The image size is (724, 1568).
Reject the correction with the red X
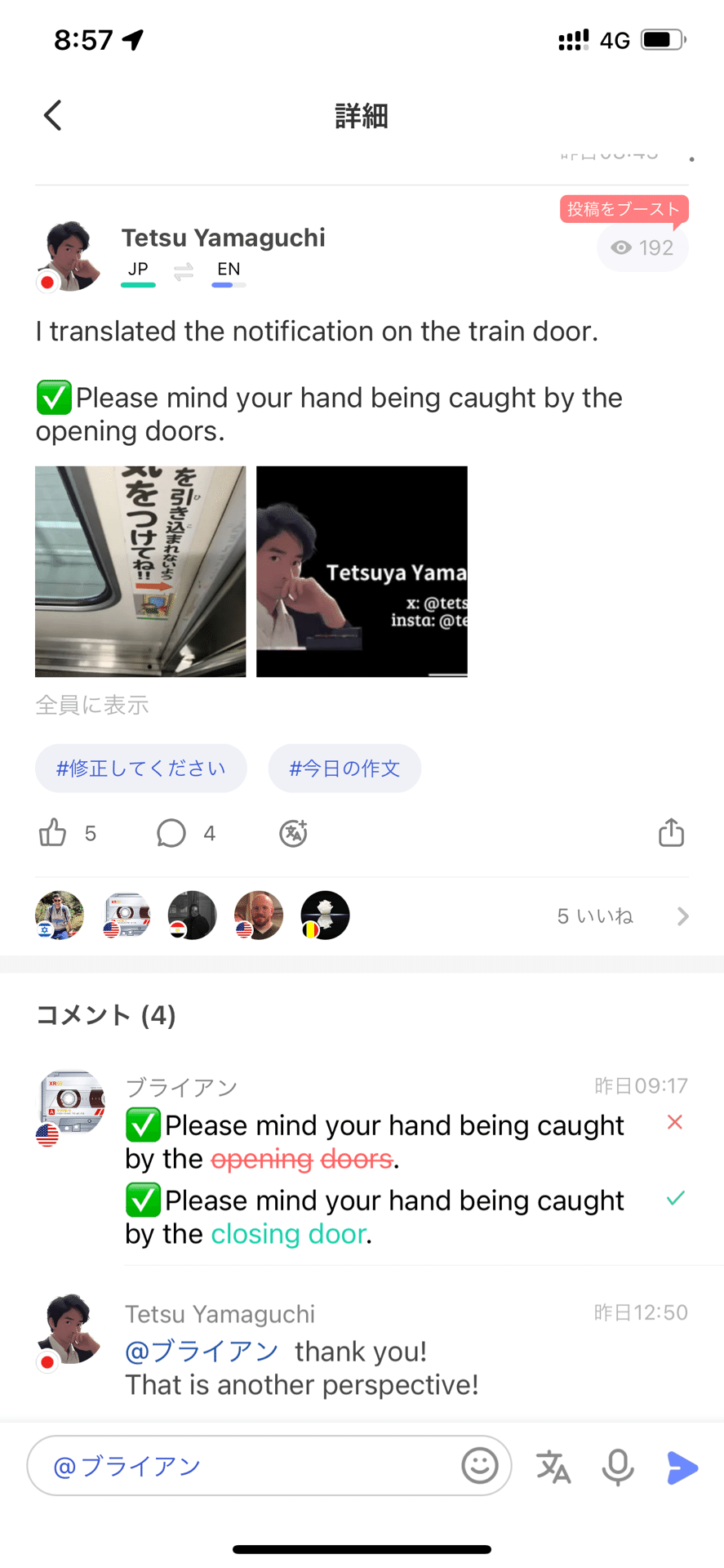(x=675, y=1122)
